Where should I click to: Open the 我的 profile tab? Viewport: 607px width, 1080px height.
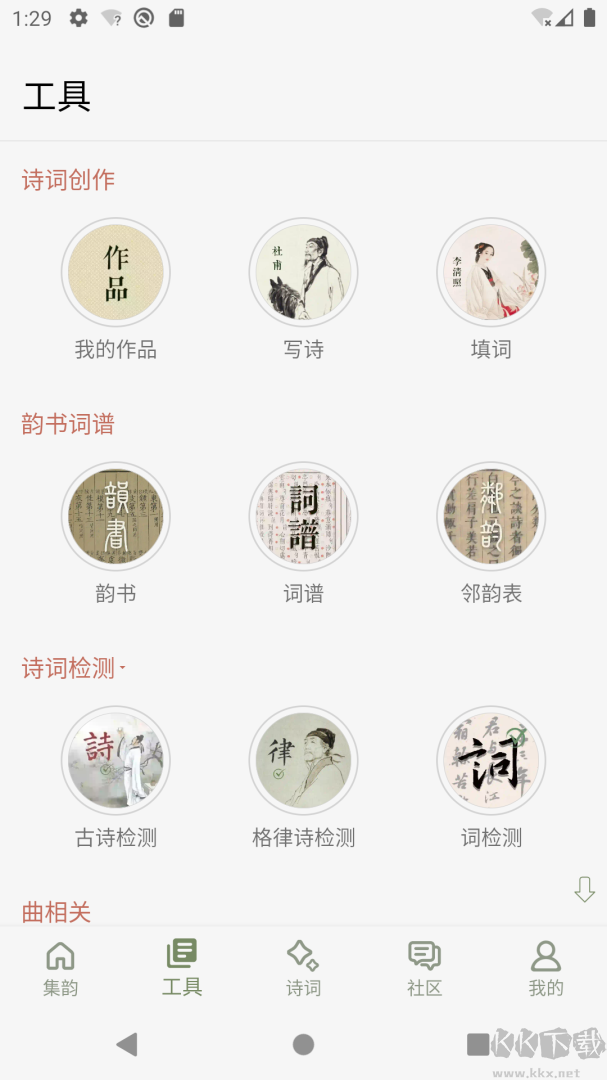[546, 968]
